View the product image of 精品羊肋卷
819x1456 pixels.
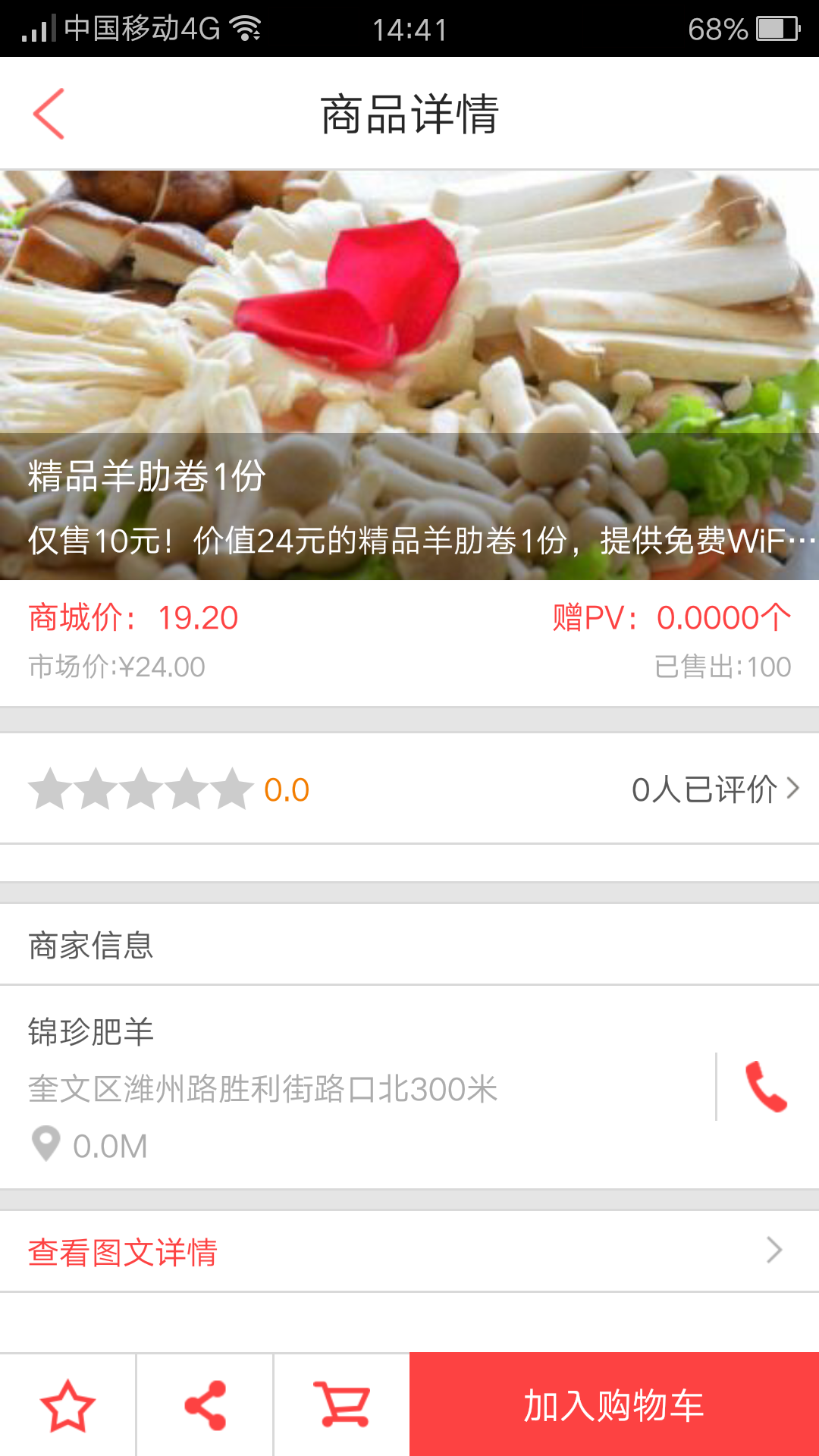(409, 318)
